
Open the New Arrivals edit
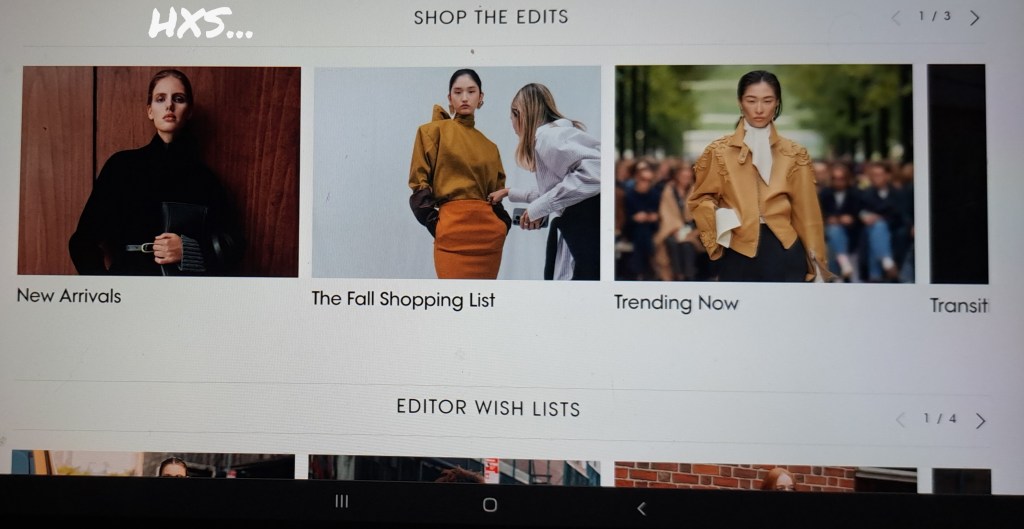(159, 172)
